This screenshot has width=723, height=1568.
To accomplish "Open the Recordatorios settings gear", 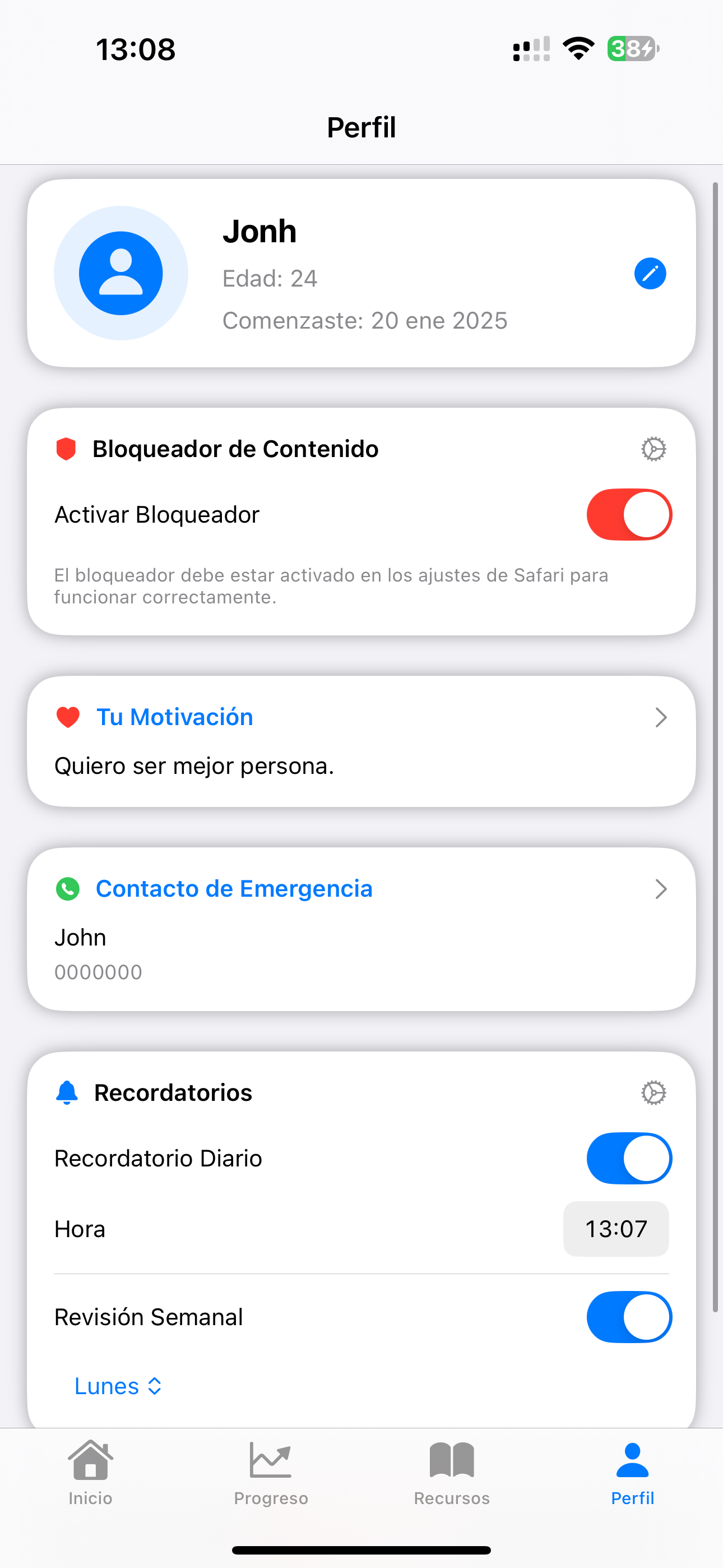I will (x=653, y=1092).
